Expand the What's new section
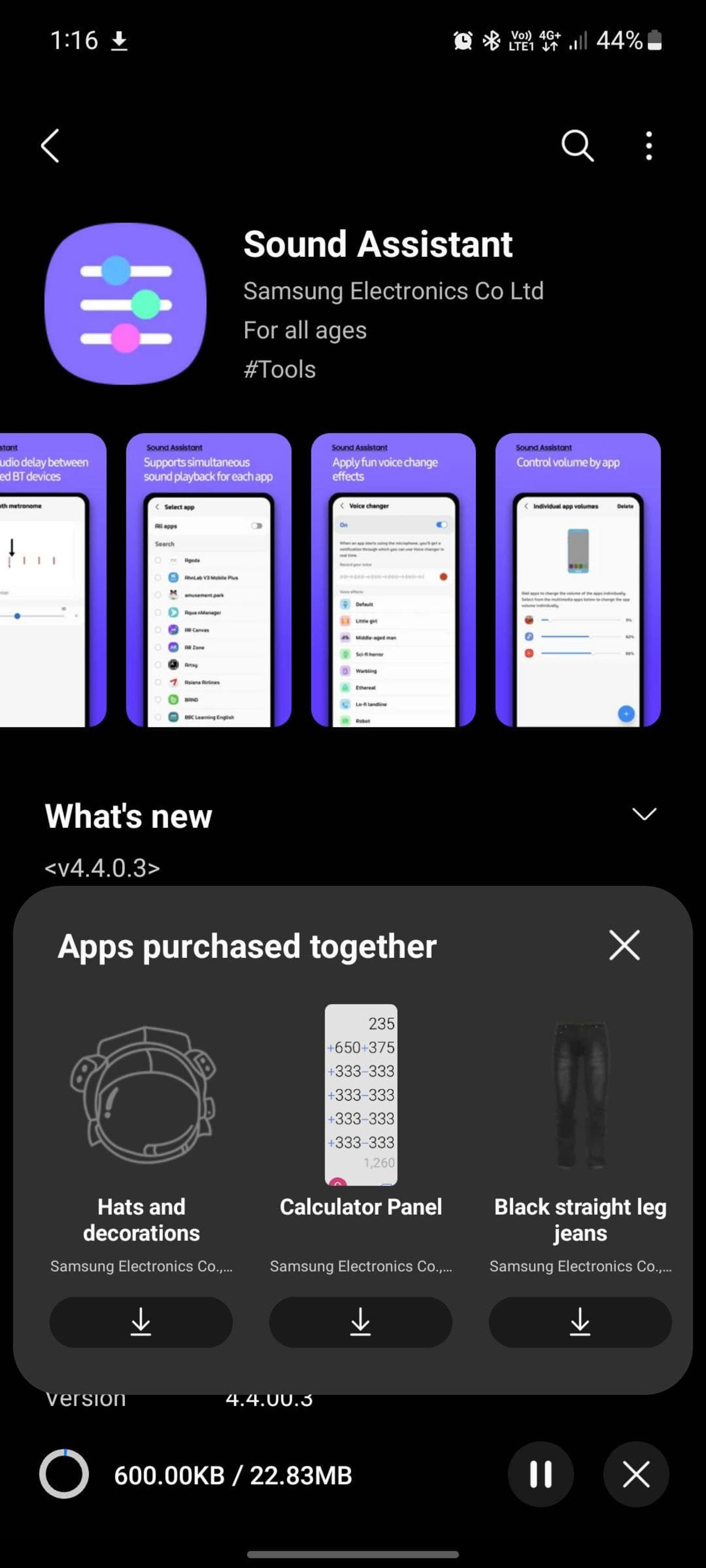The width and height of the screenshot is (706, 1568). pyautogui.click(x=643, y=814)
